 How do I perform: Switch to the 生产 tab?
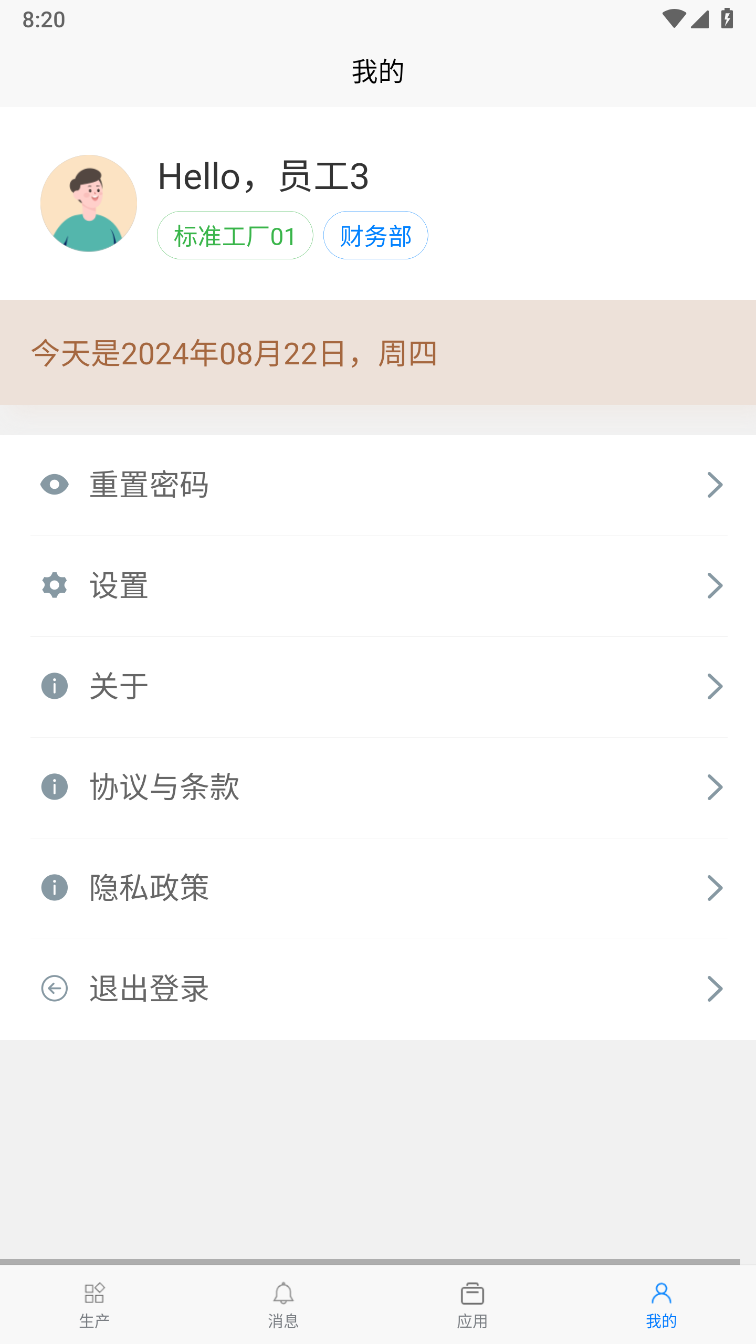[x=94, y=1305]
